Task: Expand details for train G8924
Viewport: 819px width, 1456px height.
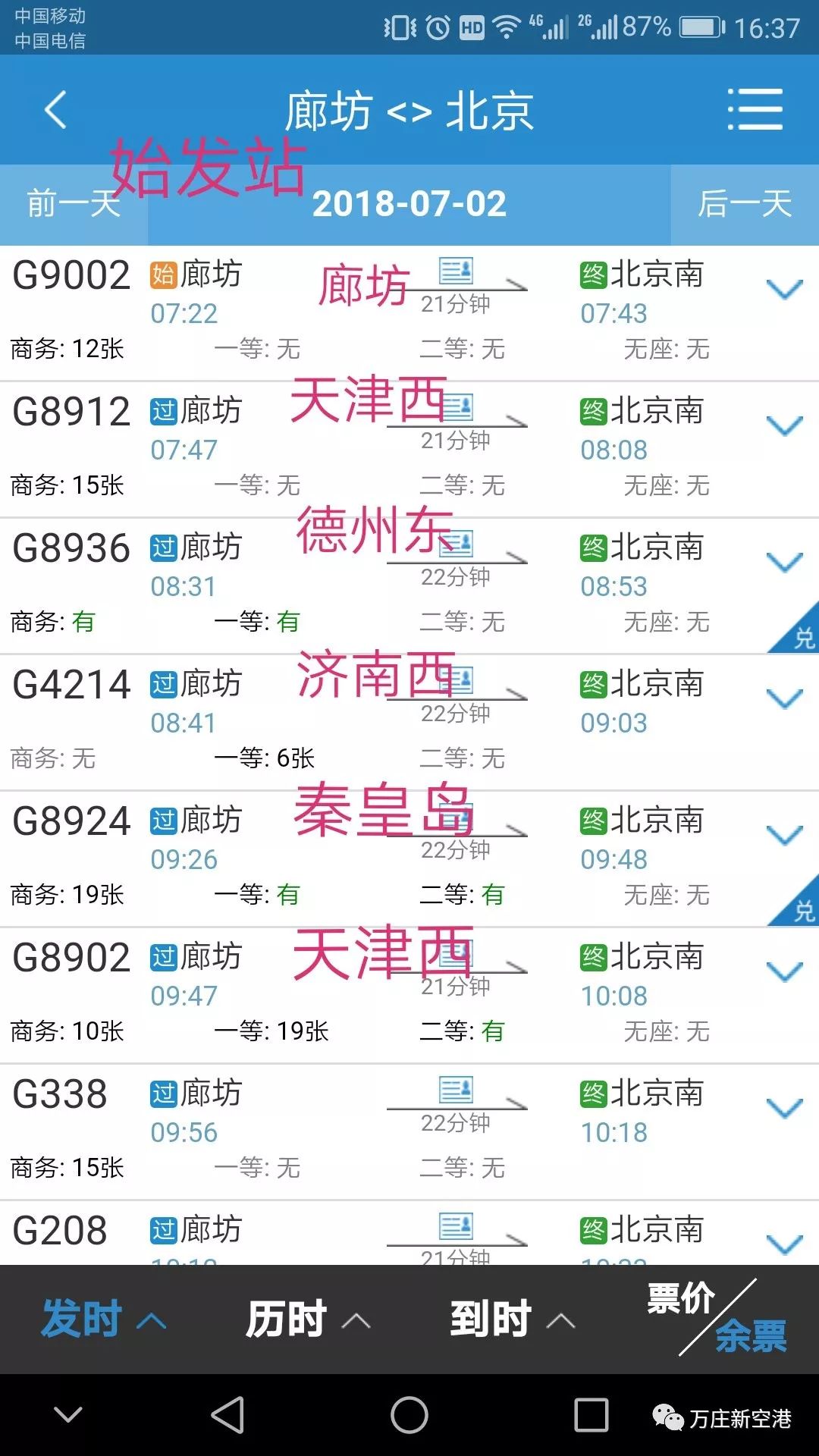Action: [x=784, y=836]
